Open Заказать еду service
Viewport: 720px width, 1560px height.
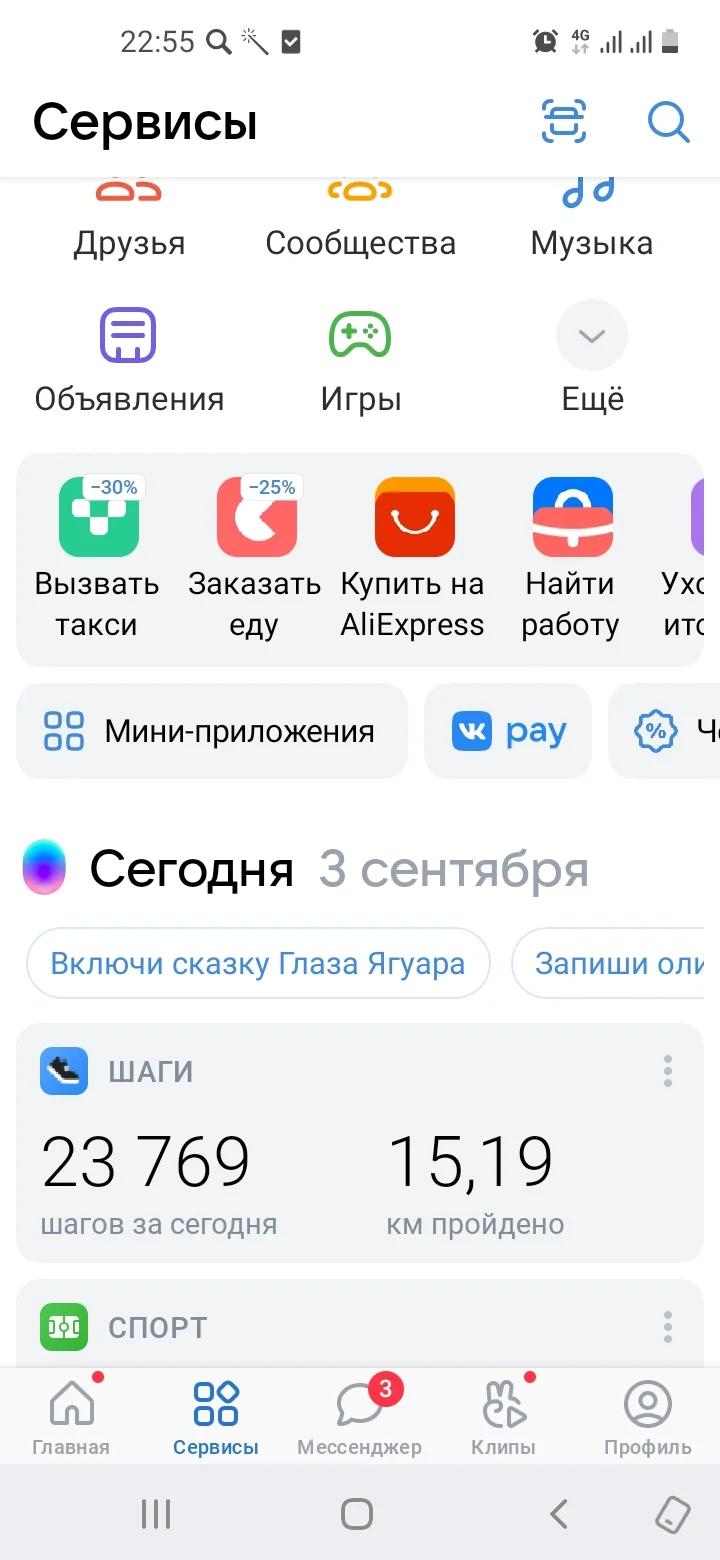pos(255,517)
